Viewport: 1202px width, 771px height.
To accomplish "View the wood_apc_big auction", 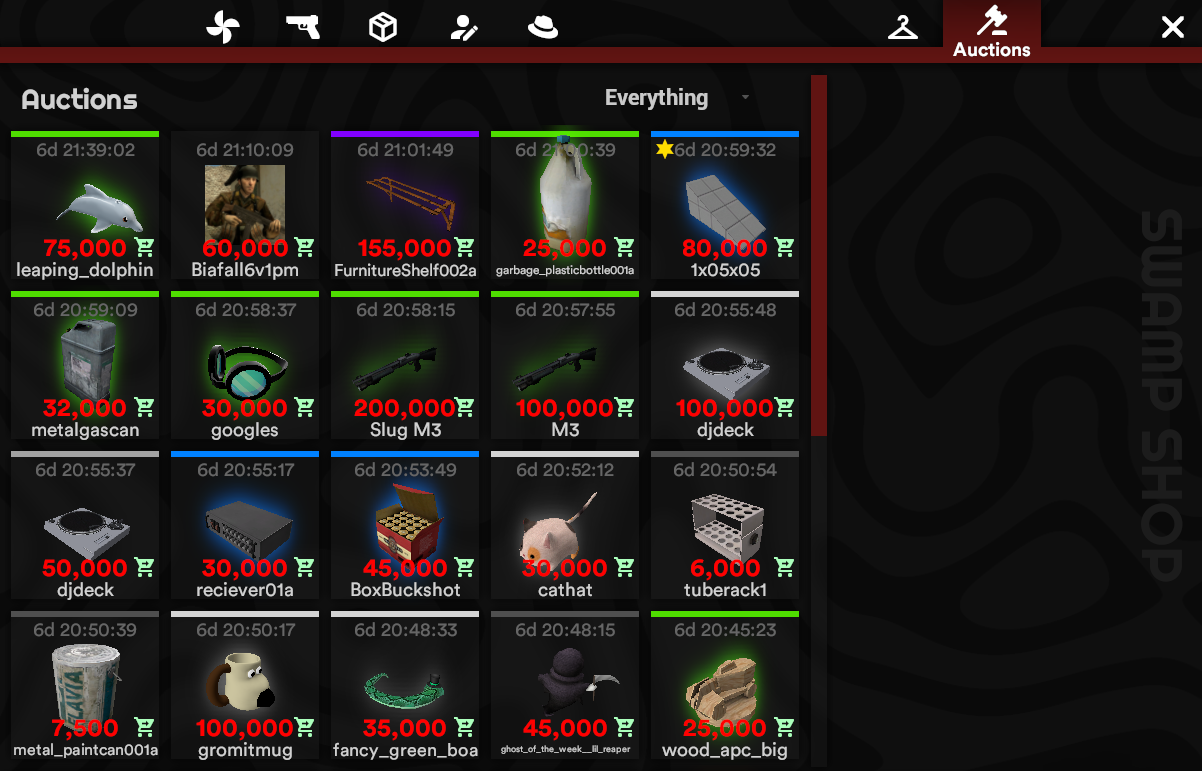I will [725, 685].
